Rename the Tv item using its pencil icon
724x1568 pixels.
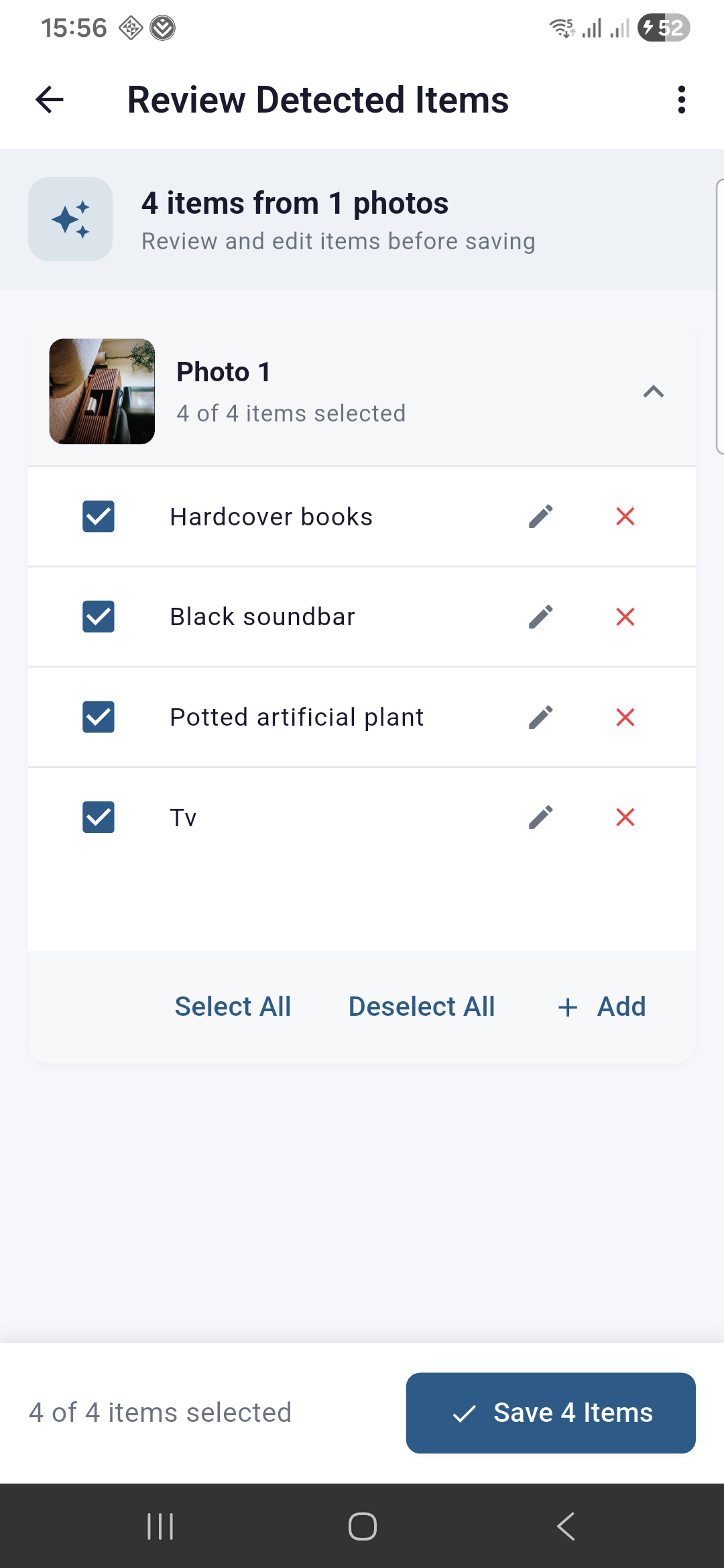tap(540, 817)
